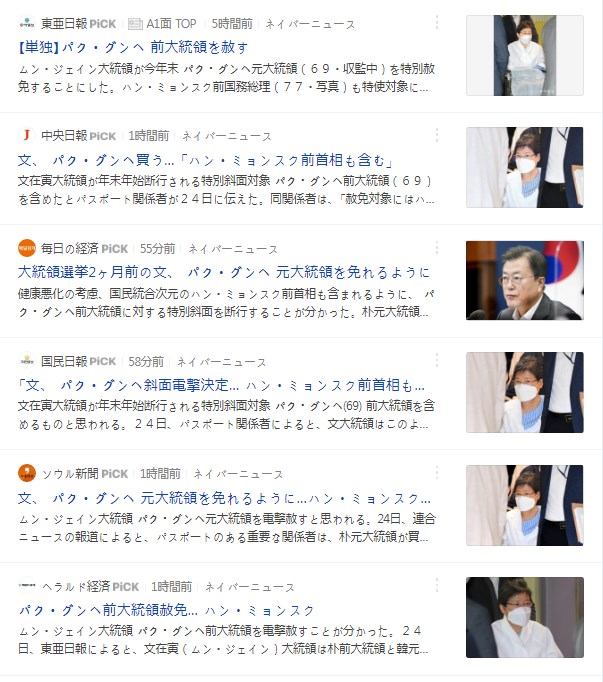Open overflow menu for the ソウル新聞 article

pyautogui.click(x=436, y=473)
